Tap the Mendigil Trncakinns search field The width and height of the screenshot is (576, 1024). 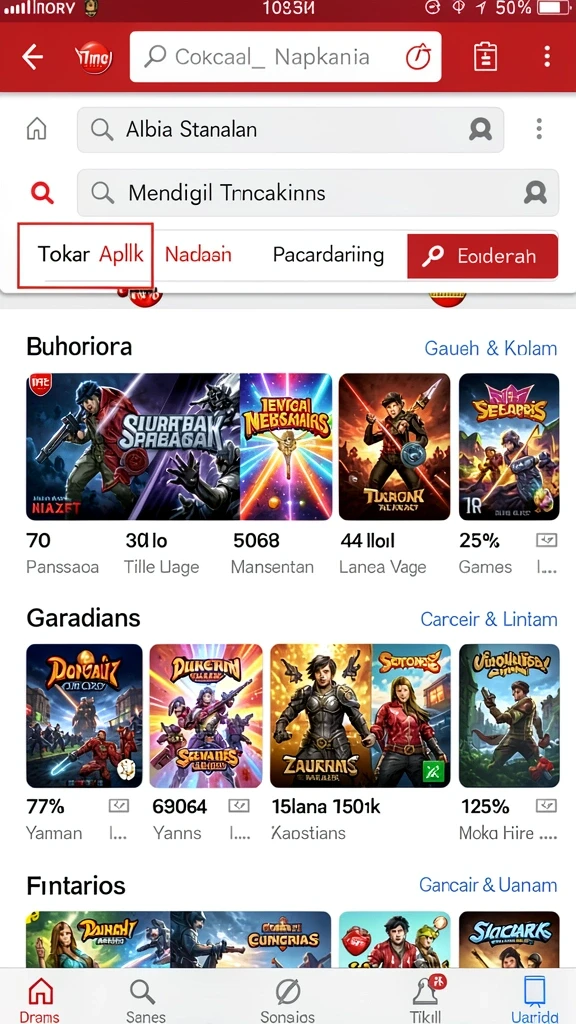tap(318, 193)
